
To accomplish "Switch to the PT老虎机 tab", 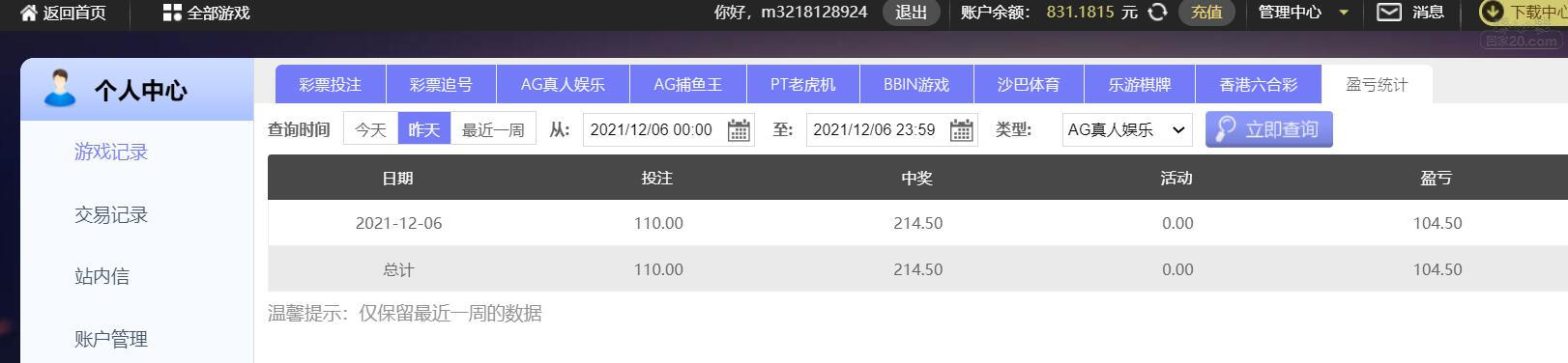I will tap(802, 85).
